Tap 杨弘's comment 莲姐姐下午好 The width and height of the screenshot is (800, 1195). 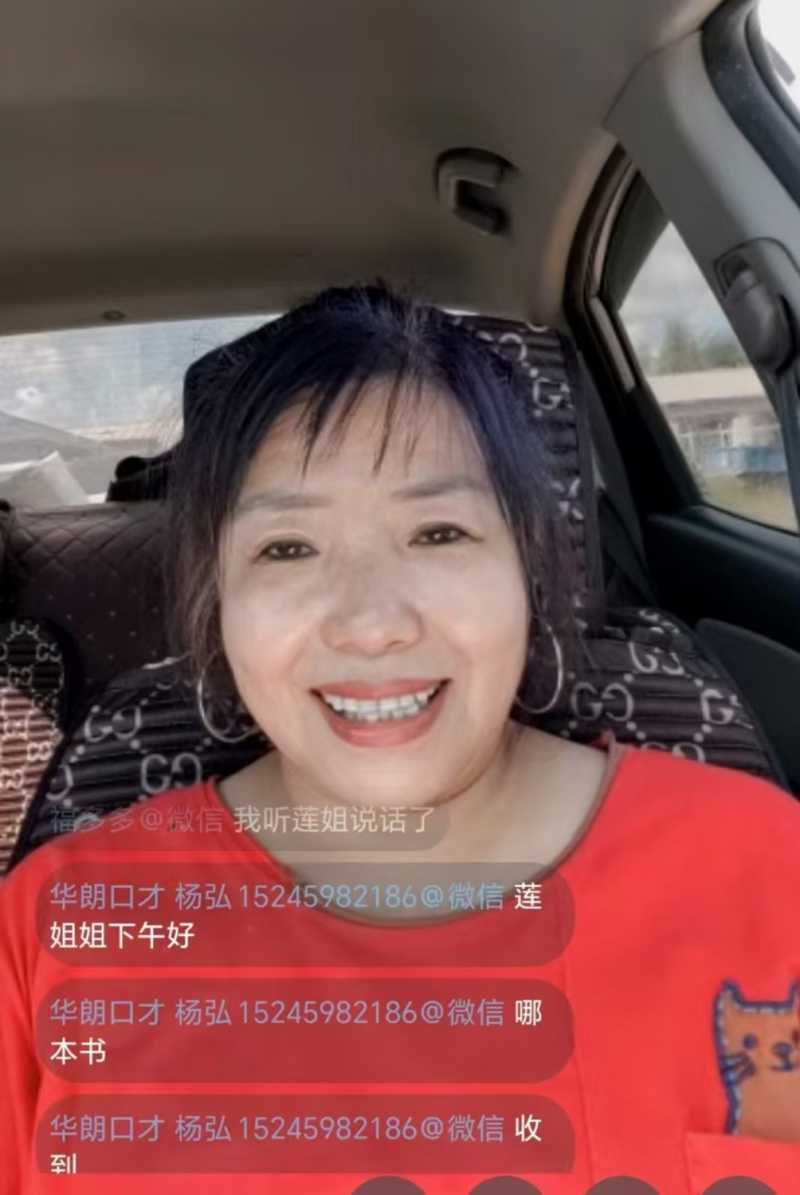[300, 915]
